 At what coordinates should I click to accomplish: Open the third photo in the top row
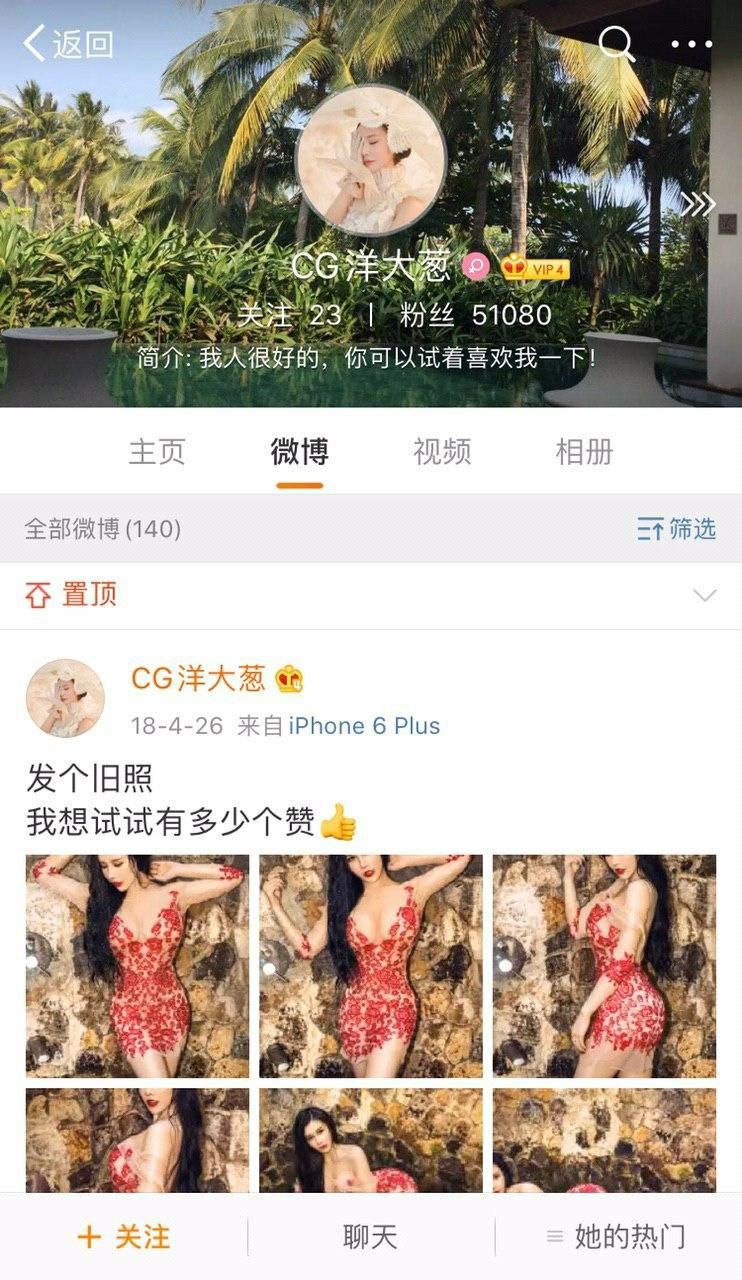(604, 966)
